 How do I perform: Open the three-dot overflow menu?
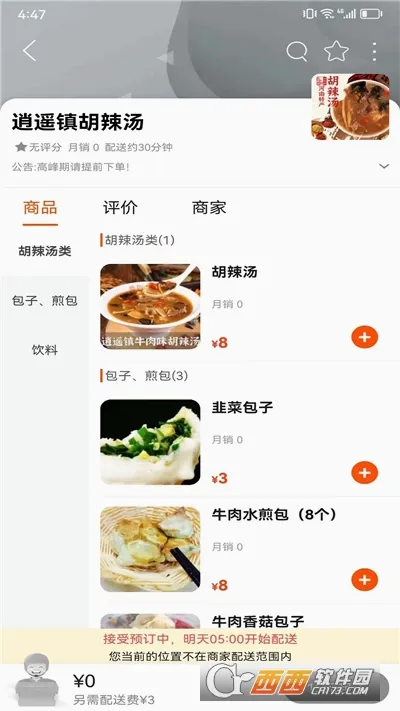[x=374, y=51]
